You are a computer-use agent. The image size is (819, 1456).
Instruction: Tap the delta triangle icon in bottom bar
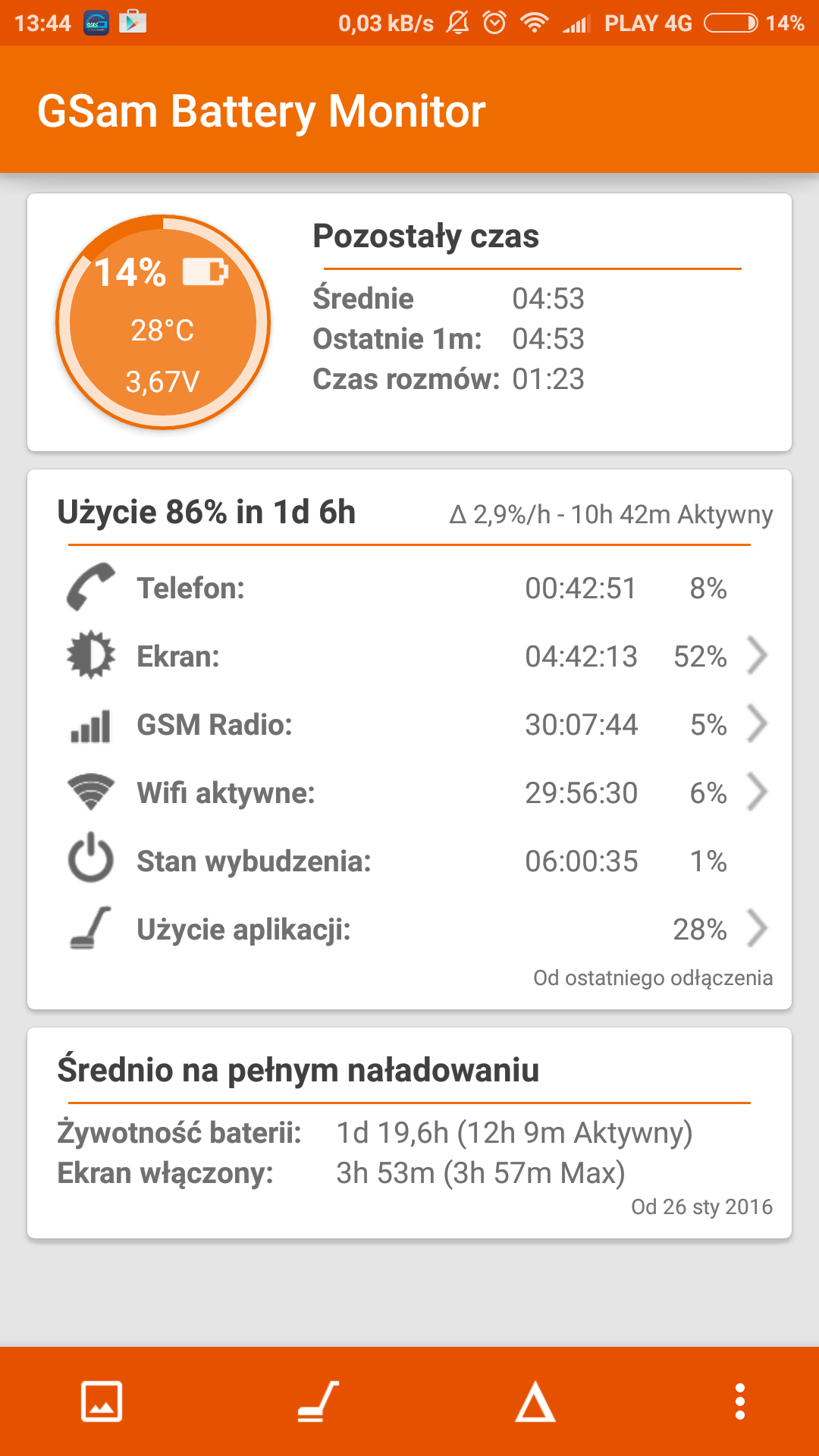[x=535, y=1401]
